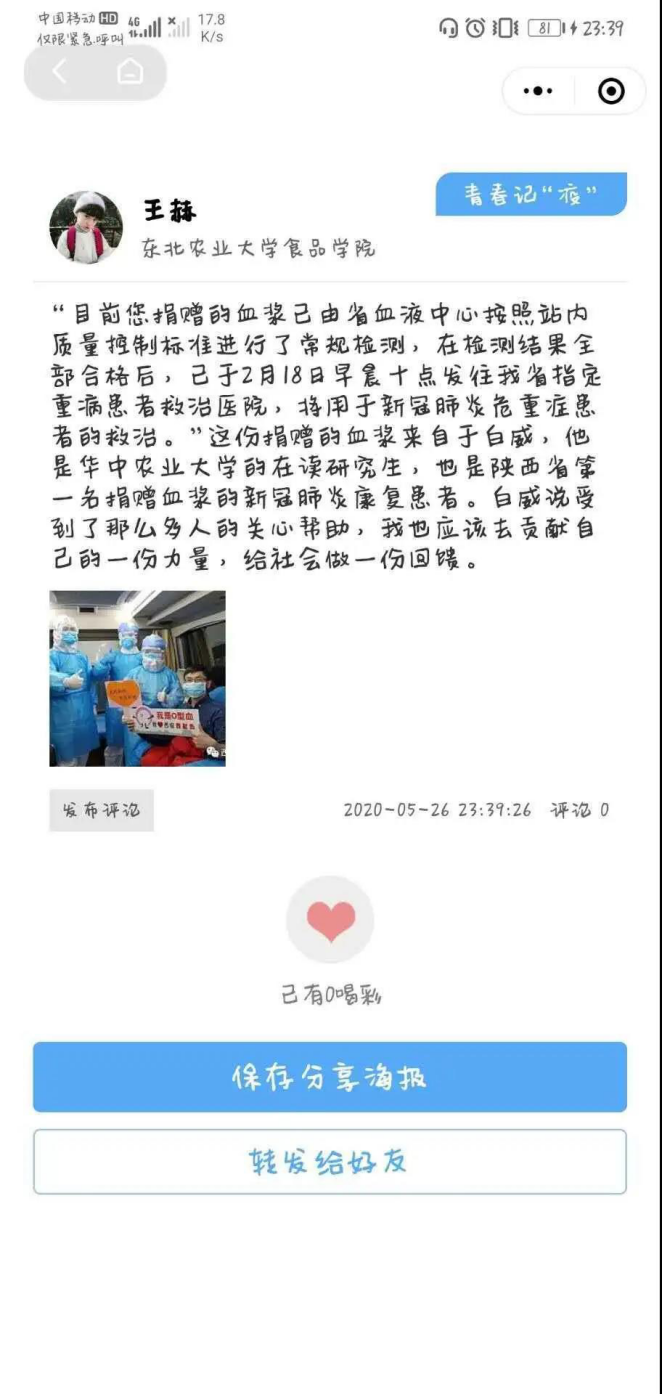663x1394 pixels.
Task: Tap 发布评论 to post a comment
Action: (x=101, y=810)
